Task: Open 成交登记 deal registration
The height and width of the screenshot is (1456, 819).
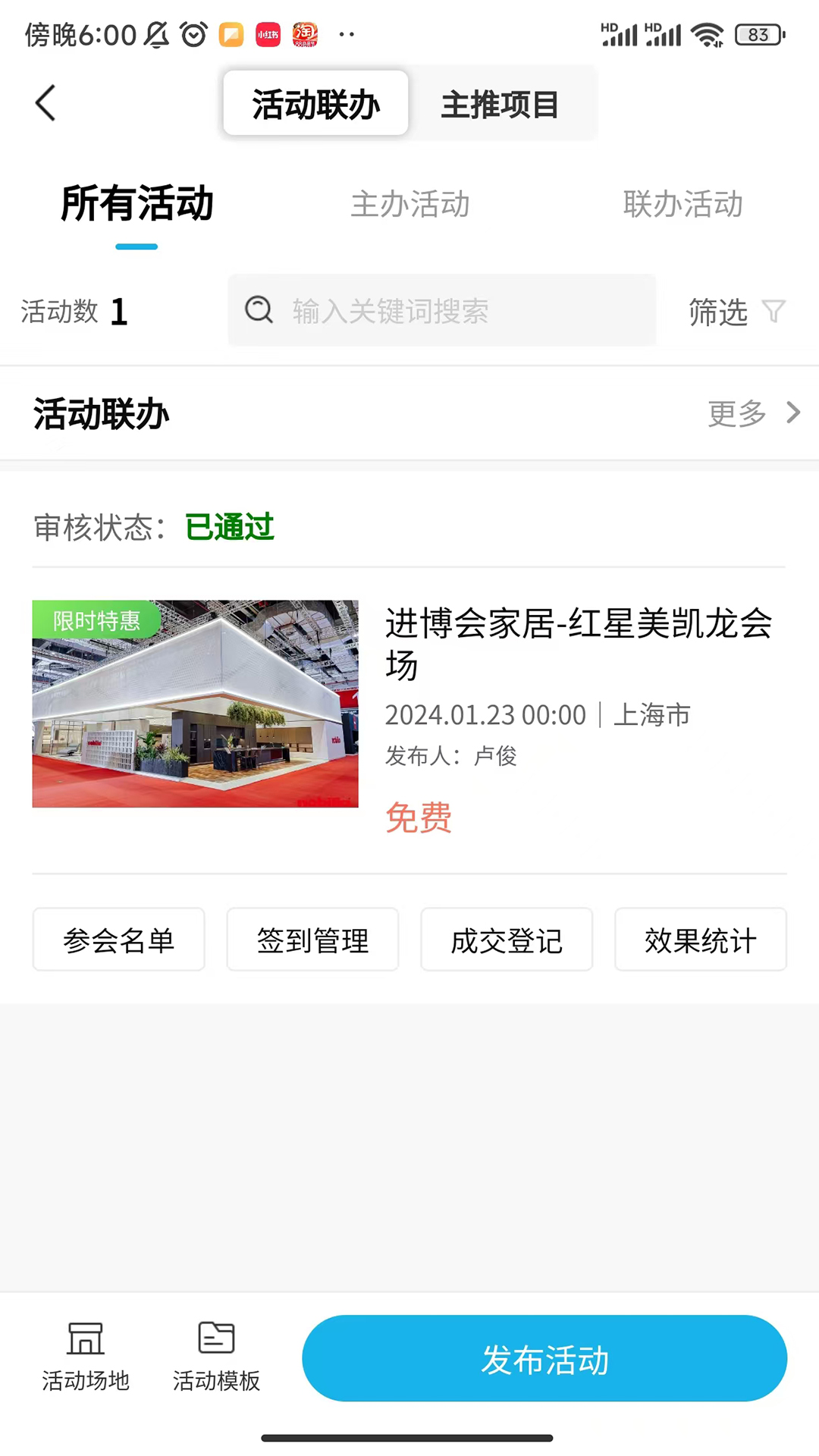Action: click(x=507, y=940)
